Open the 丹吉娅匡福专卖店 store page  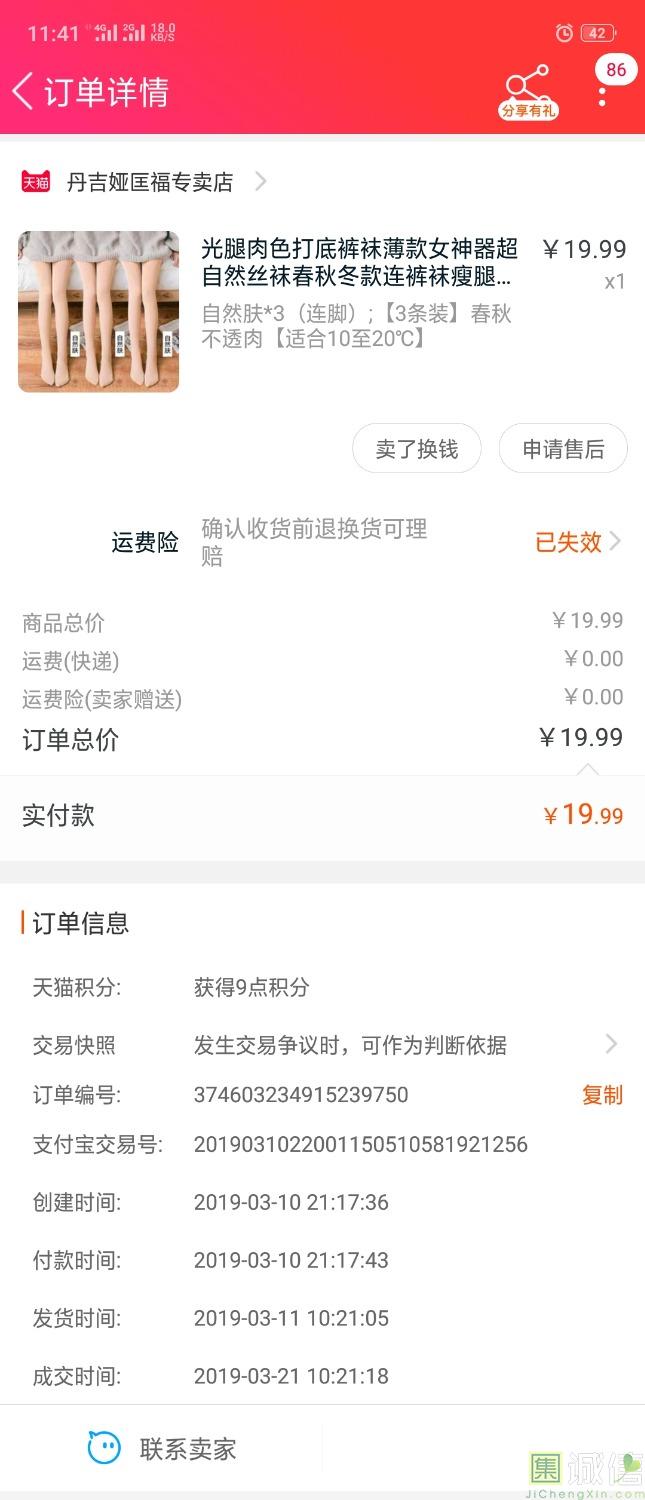click(150, 182)
